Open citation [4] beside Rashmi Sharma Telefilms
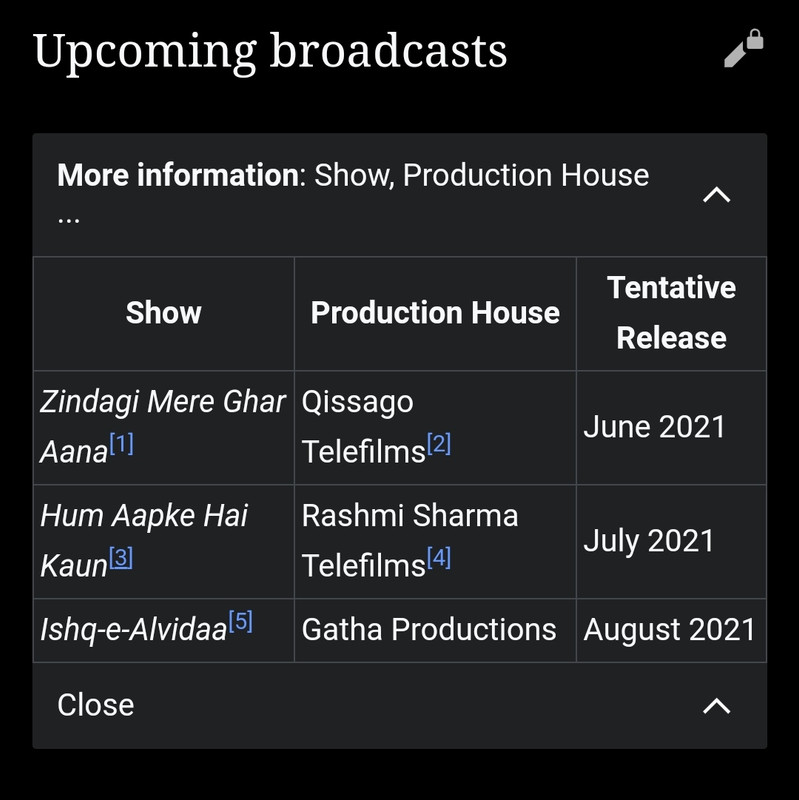 click(439, 558)
